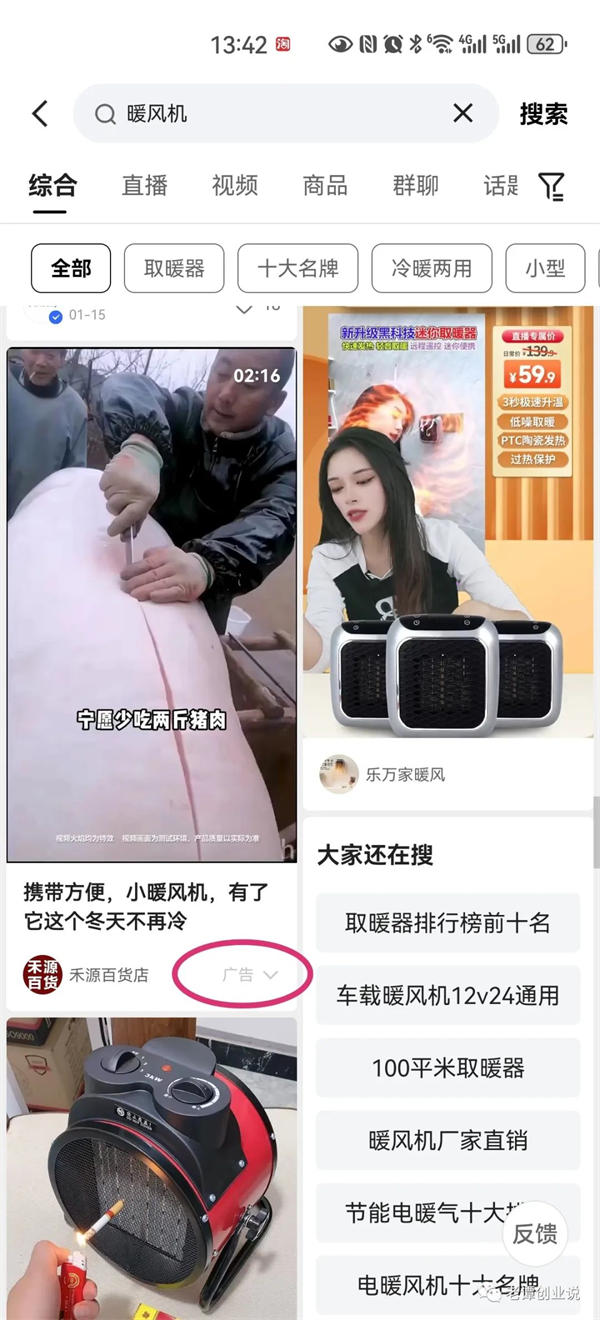Screen dimensions: 600x1320
Task: Select the 冷暖两用 filter chip
Action: [x=431, y=268]
